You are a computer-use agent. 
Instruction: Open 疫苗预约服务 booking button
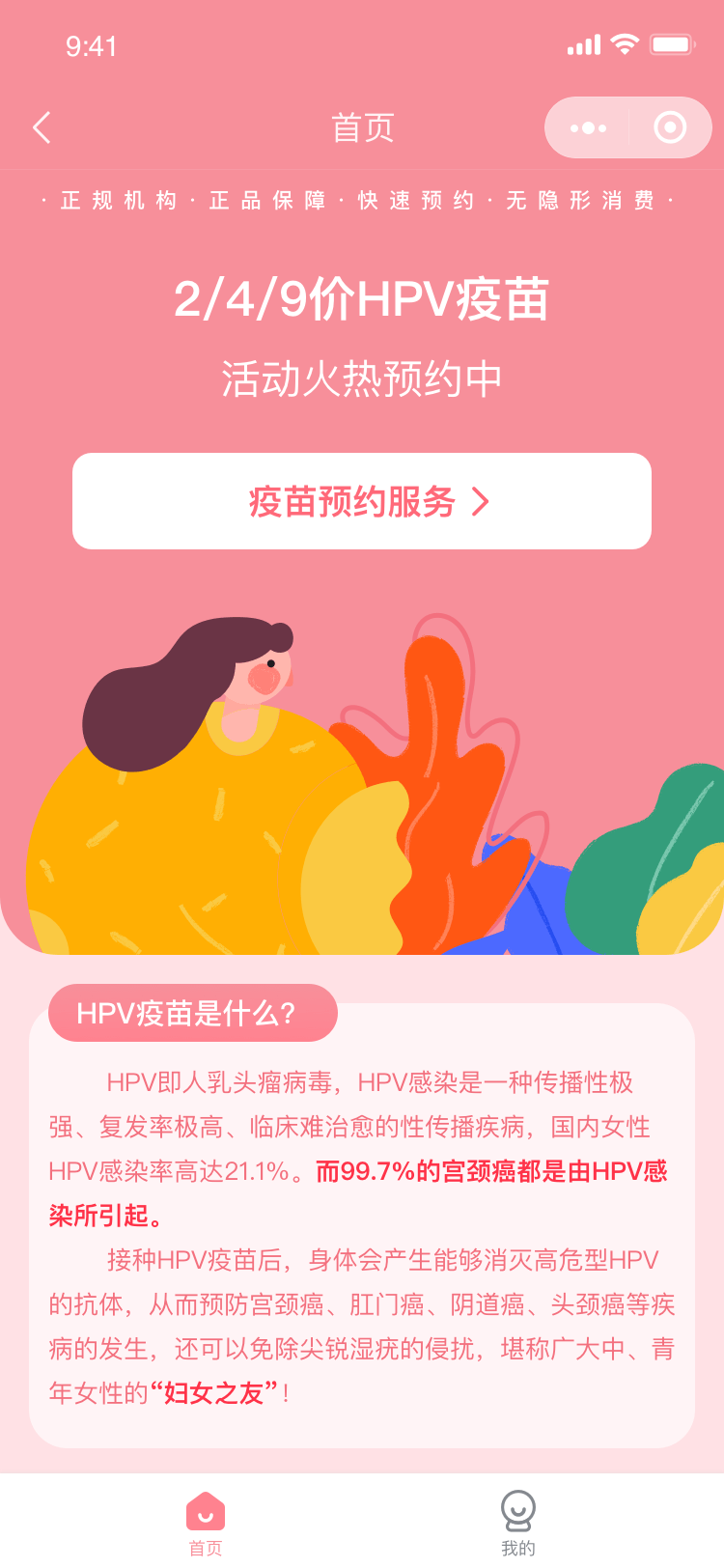coord(362,501)
